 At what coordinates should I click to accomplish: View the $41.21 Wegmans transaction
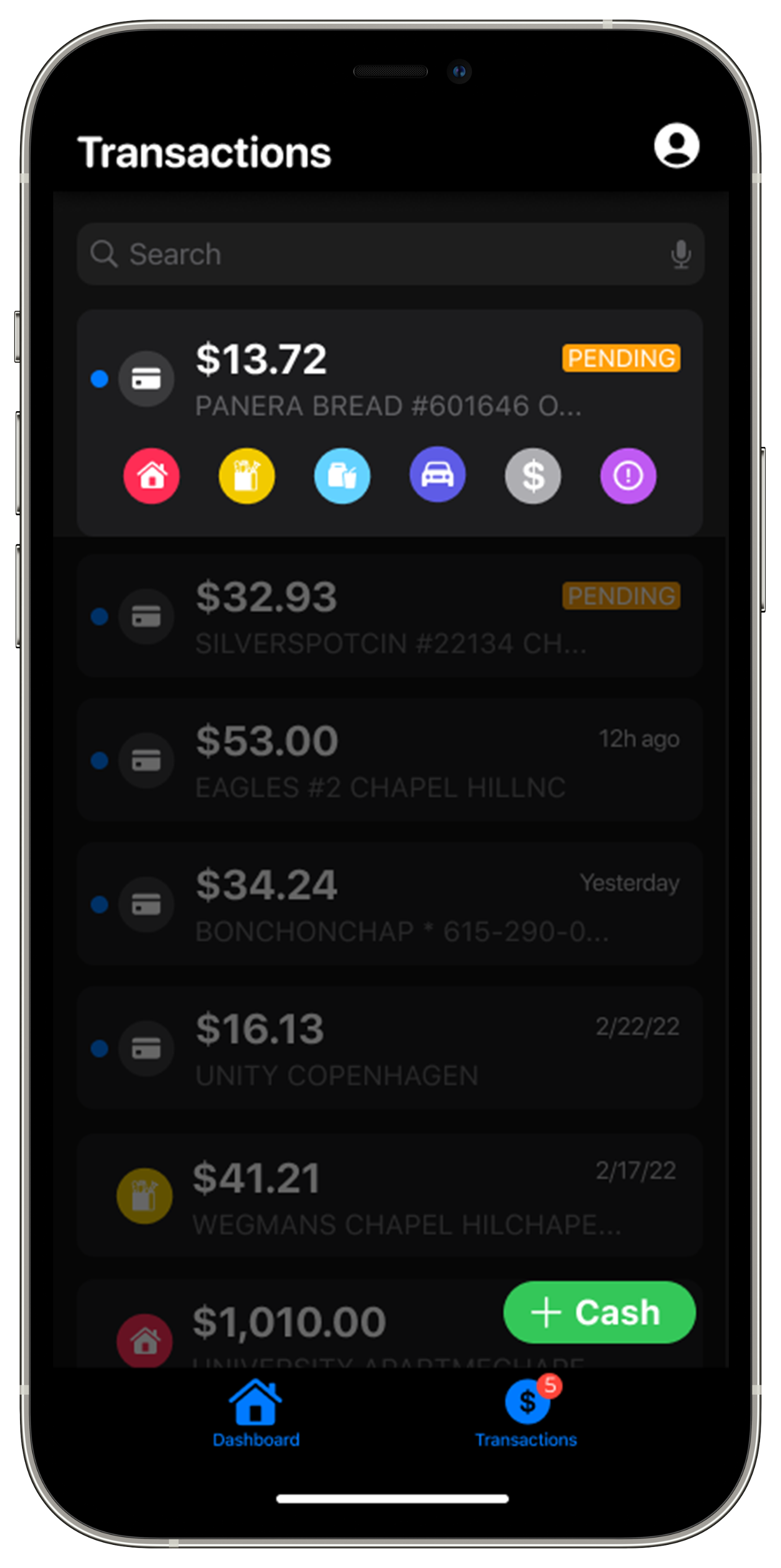389,1195
